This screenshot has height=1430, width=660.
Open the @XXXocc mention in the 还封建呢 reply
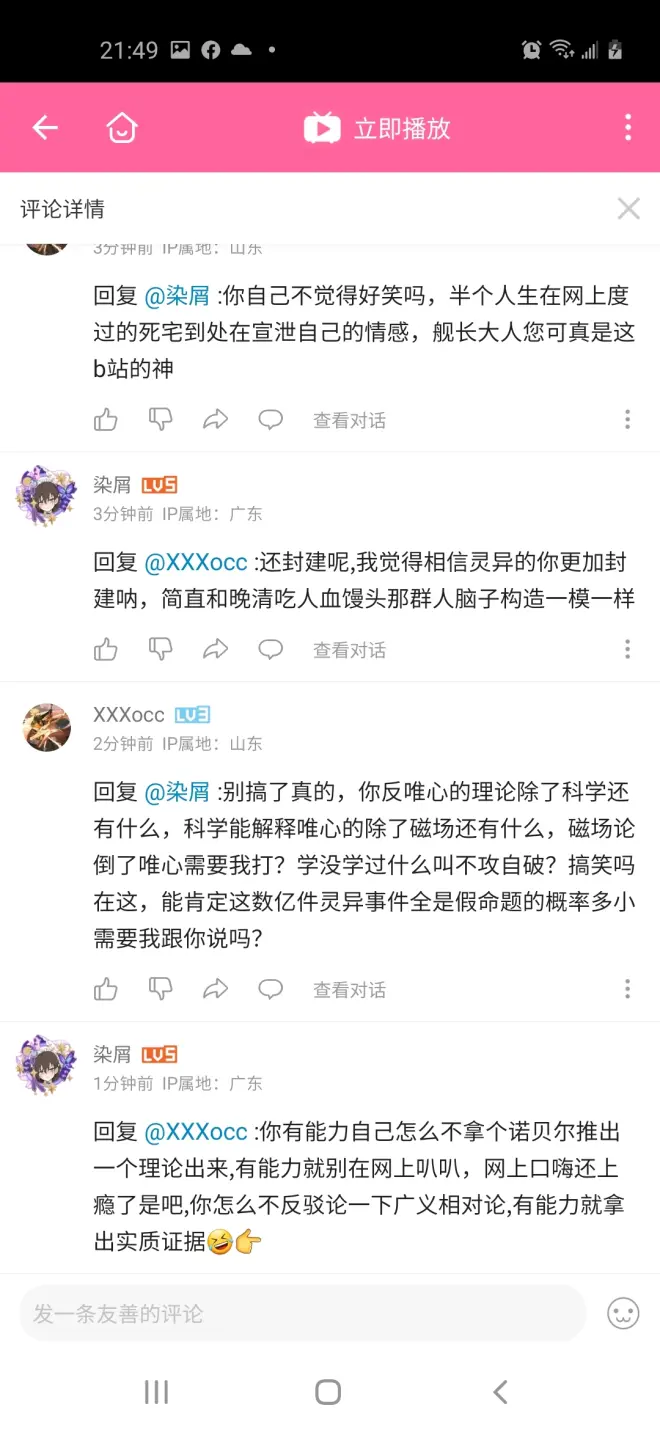point(196,562)
